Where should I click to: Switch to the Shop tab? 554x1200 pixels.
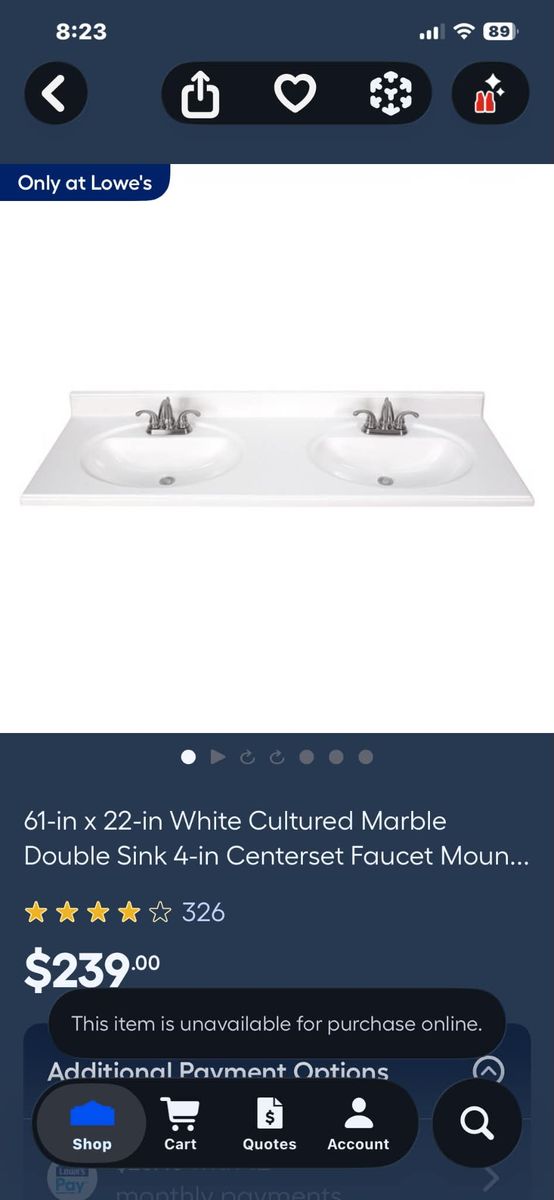point(92,1124)
